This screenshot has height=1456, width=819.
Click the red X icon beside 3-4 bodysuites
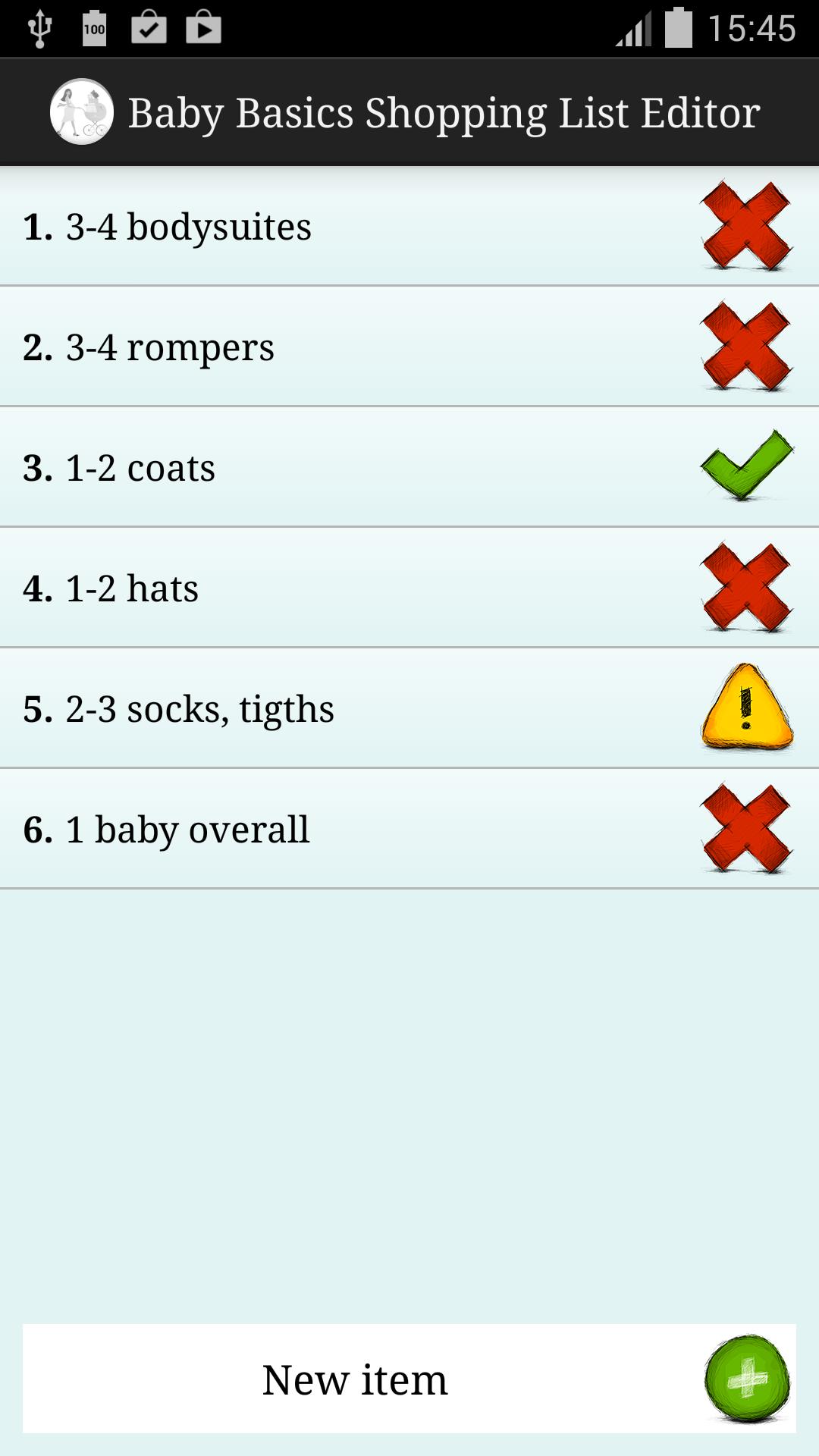746,227
